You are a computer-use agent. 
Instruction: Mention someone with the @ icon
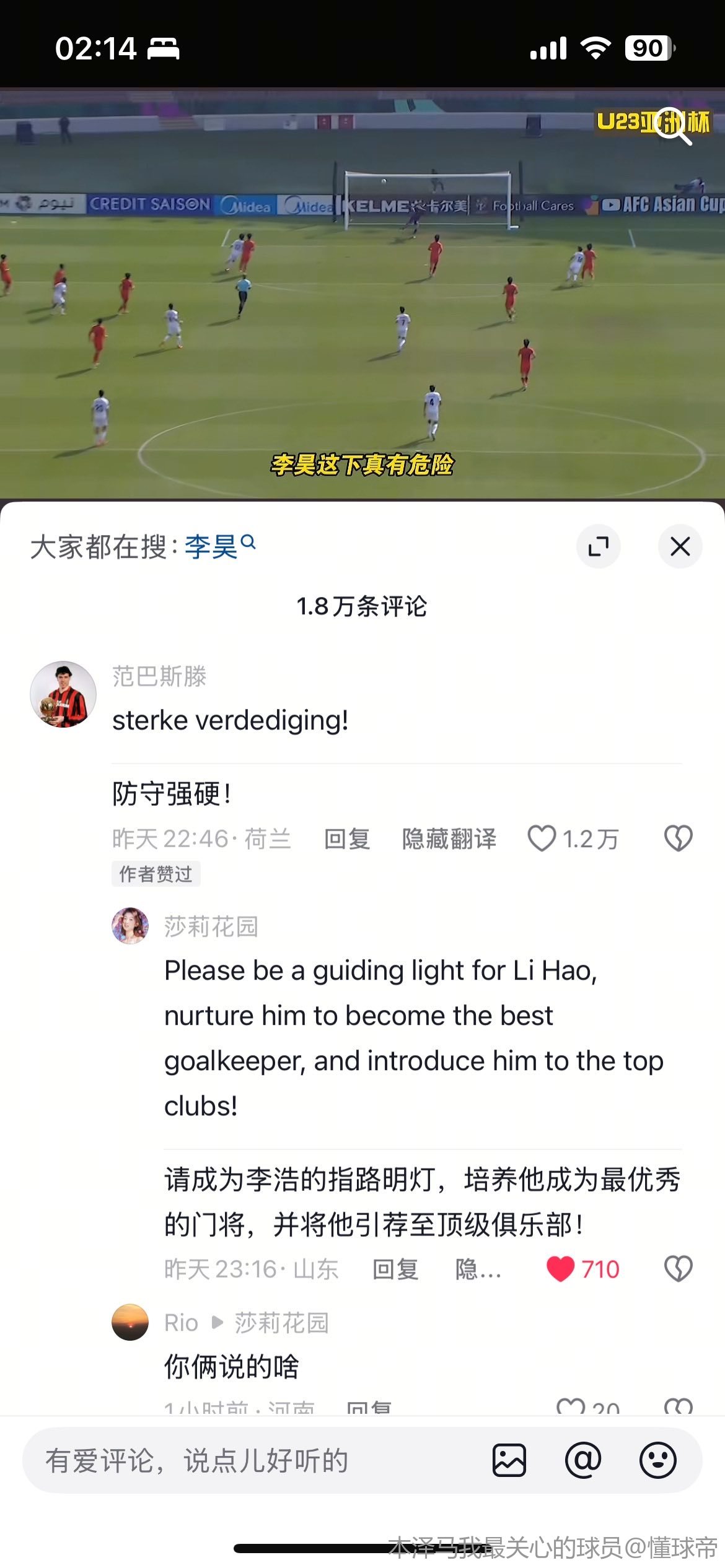pos(583,1460)
